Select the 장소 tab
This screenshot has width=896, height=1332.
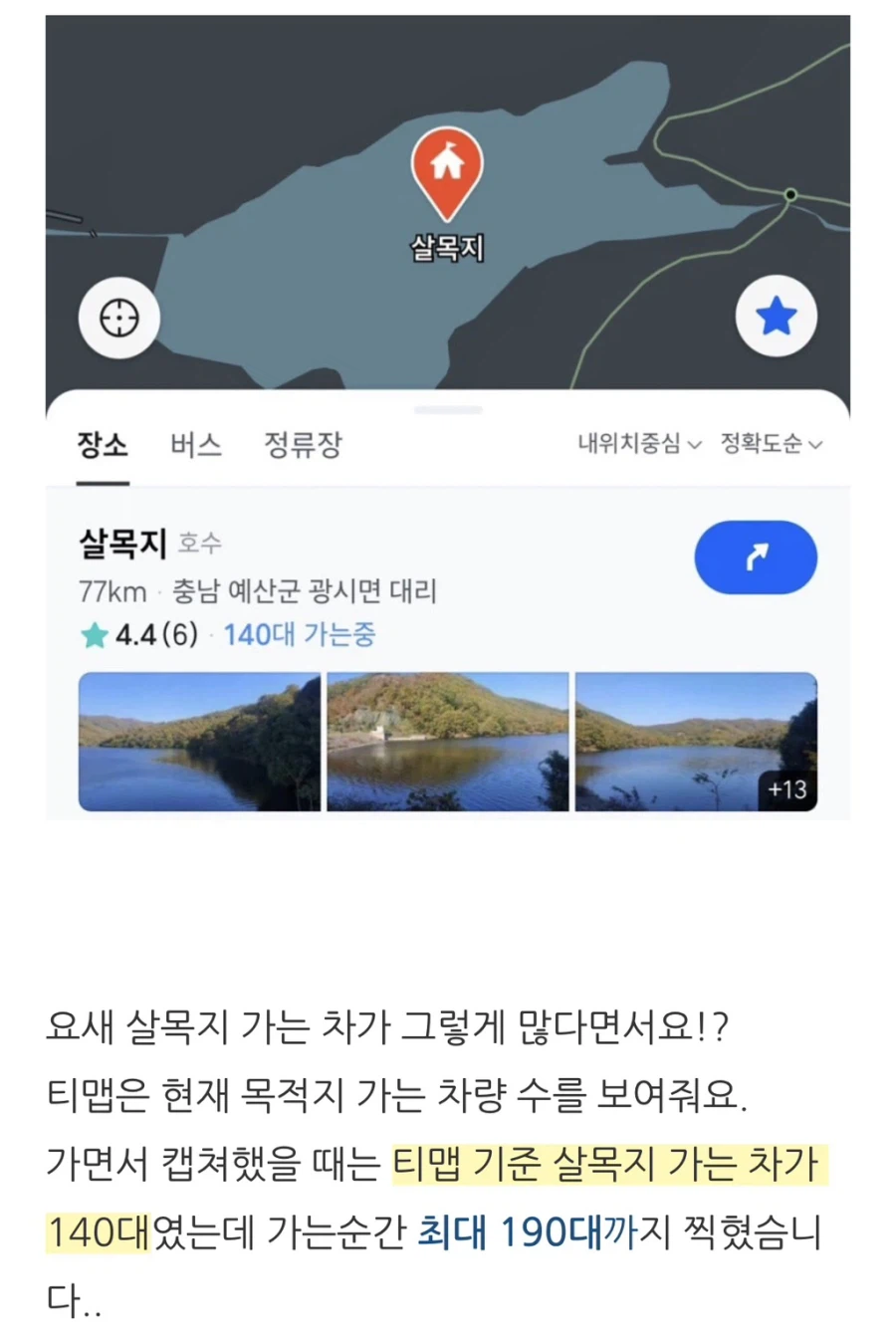pyautogui.click(x=102, y=446)
